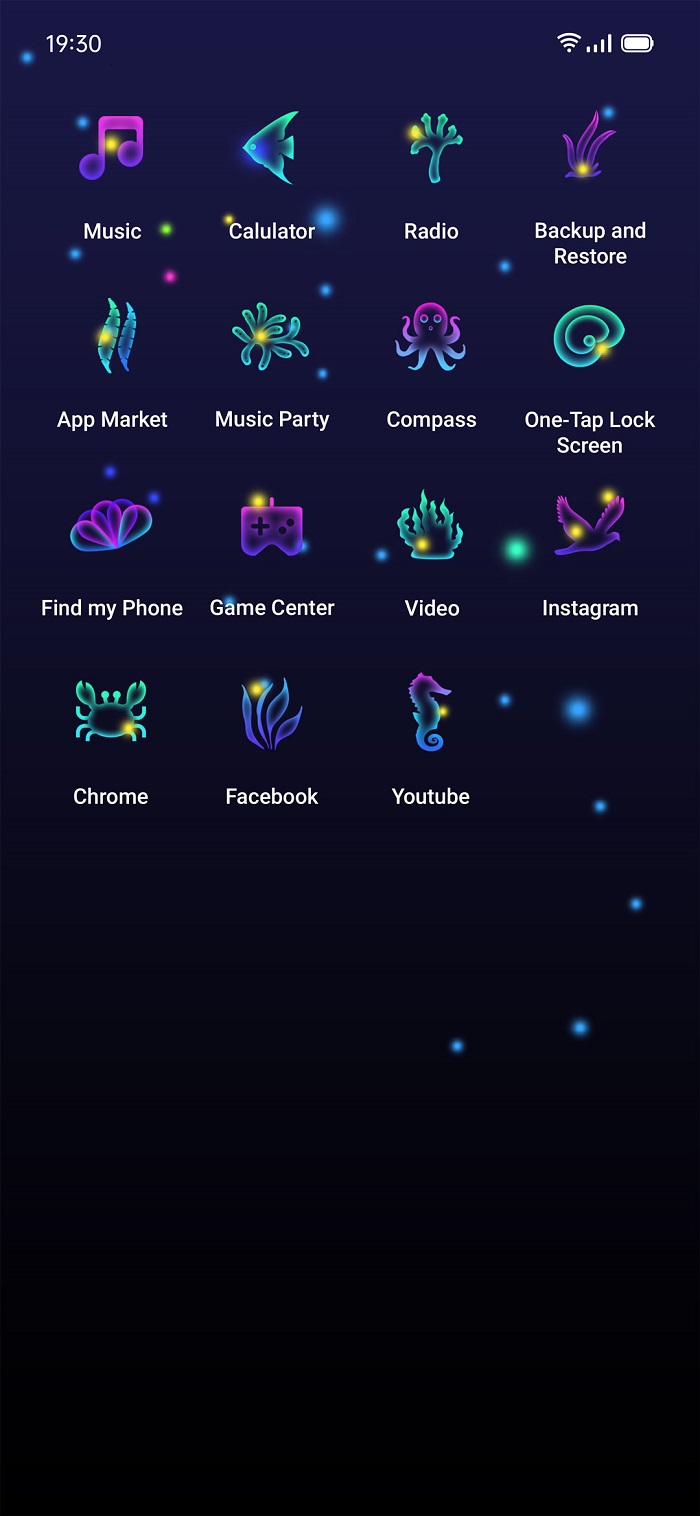Open the Music Party app
This screenshot has width=700, height=1516.
click(x=271, y=337)
